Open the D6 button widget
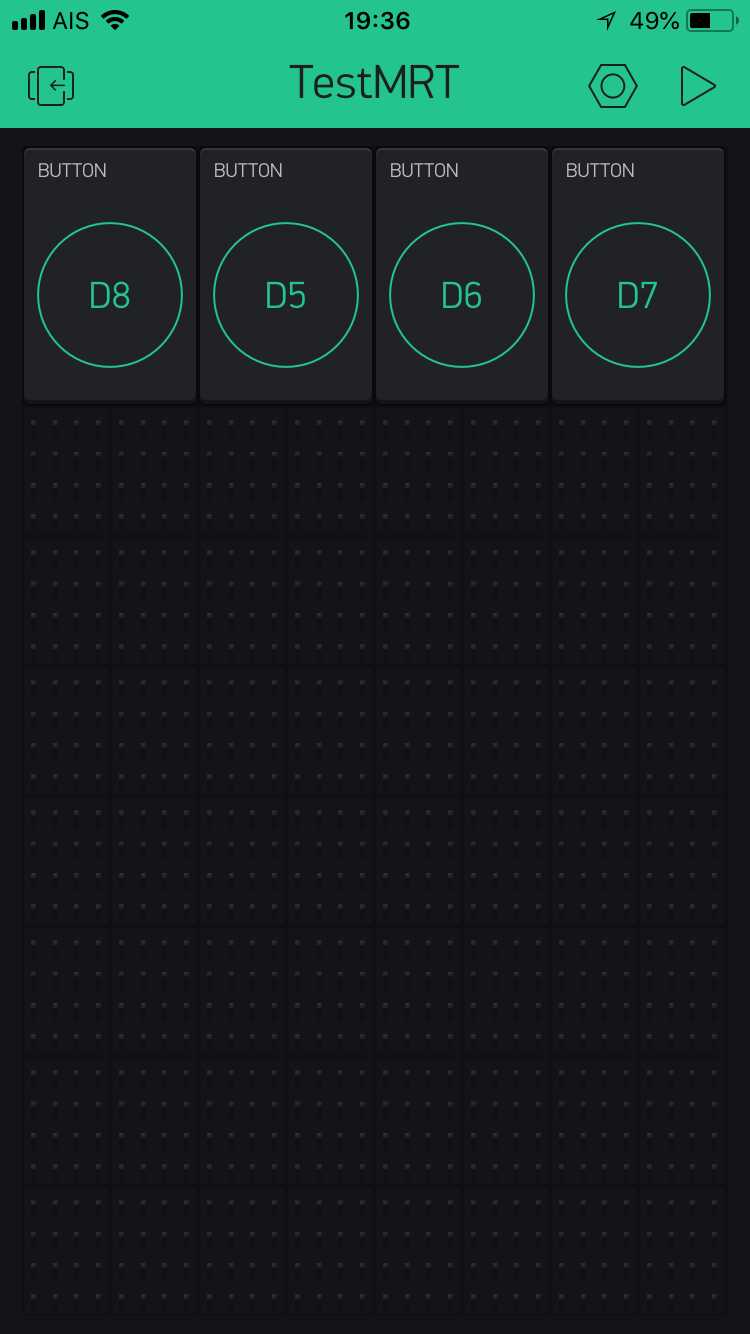 point(462,275)
